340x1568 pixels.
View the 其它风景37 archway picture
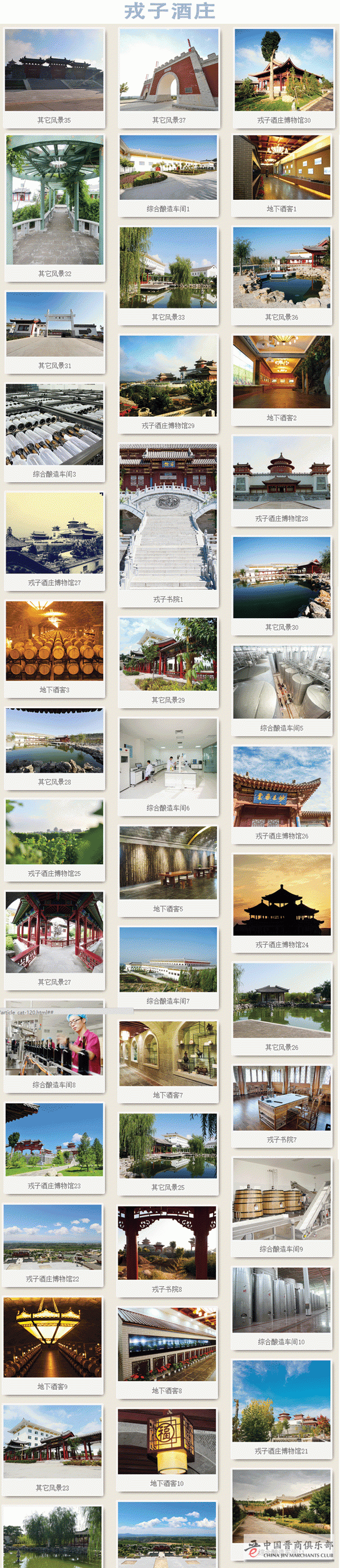(168, 71)
